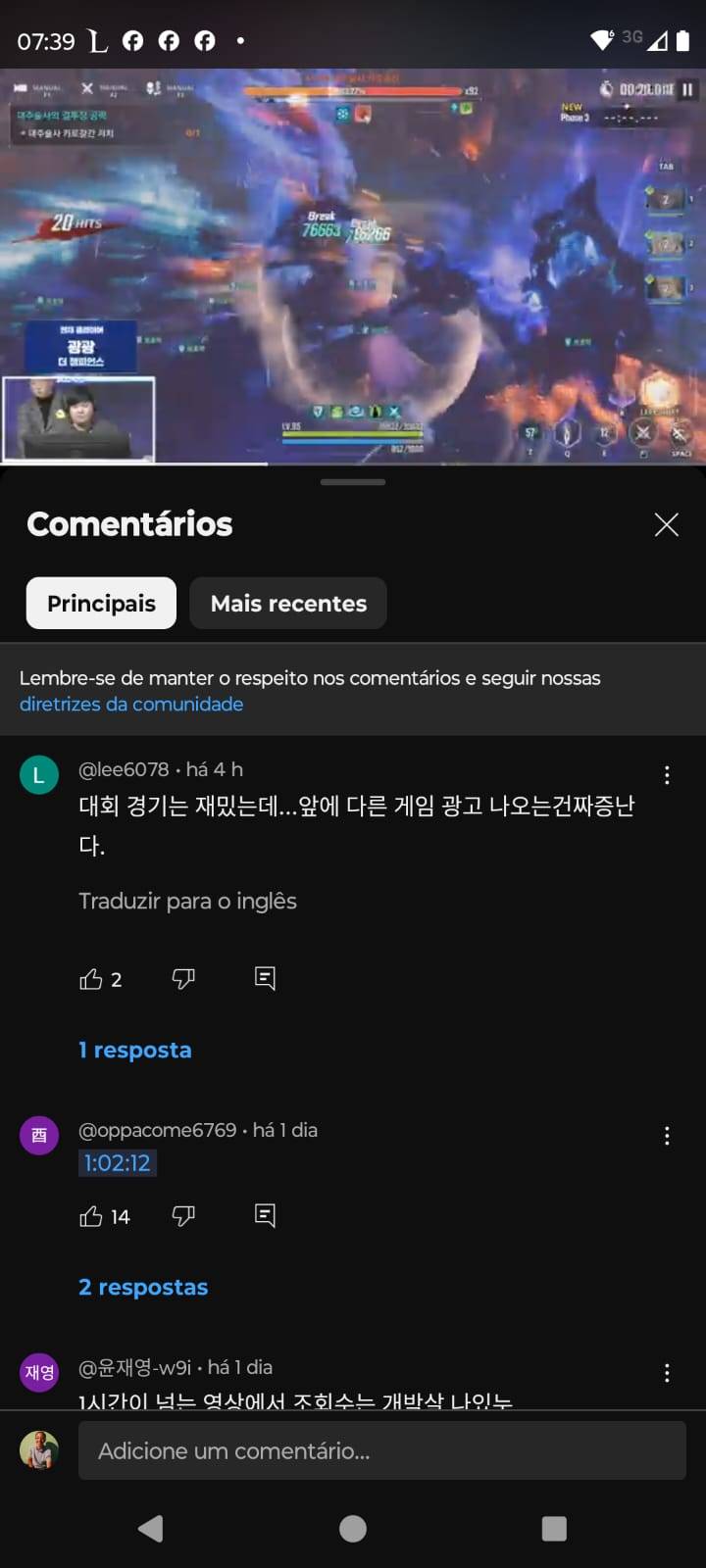Screen dimensions: 706x1568
Task: Open overflow menu on @윤재영-w9i's comment
Action: click(667, 1373)
